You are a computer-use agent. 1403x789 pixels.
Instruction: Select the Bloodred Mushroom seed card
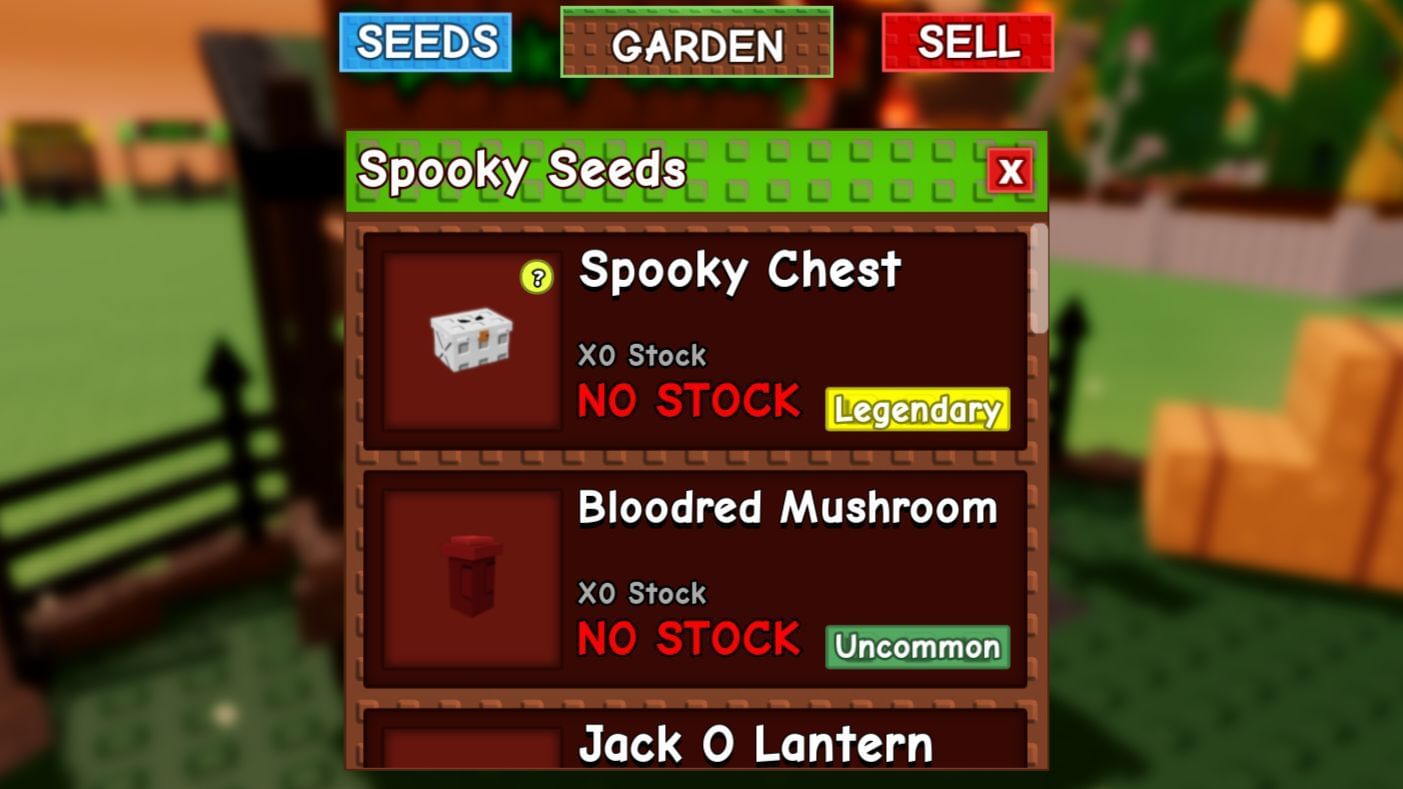[x=695, y=579]
